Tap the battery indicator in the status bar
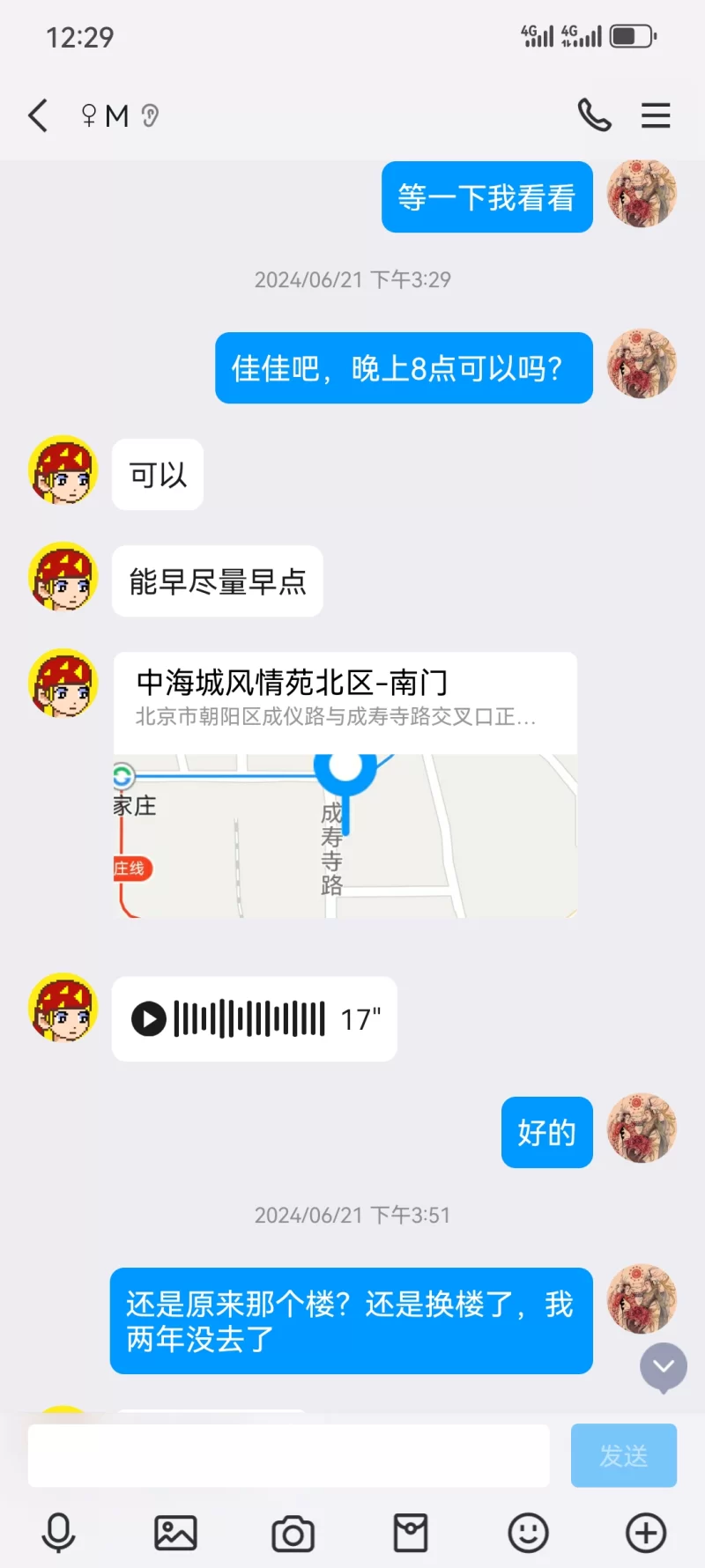The image size is (705, 1568). click(x=631, y=36)
